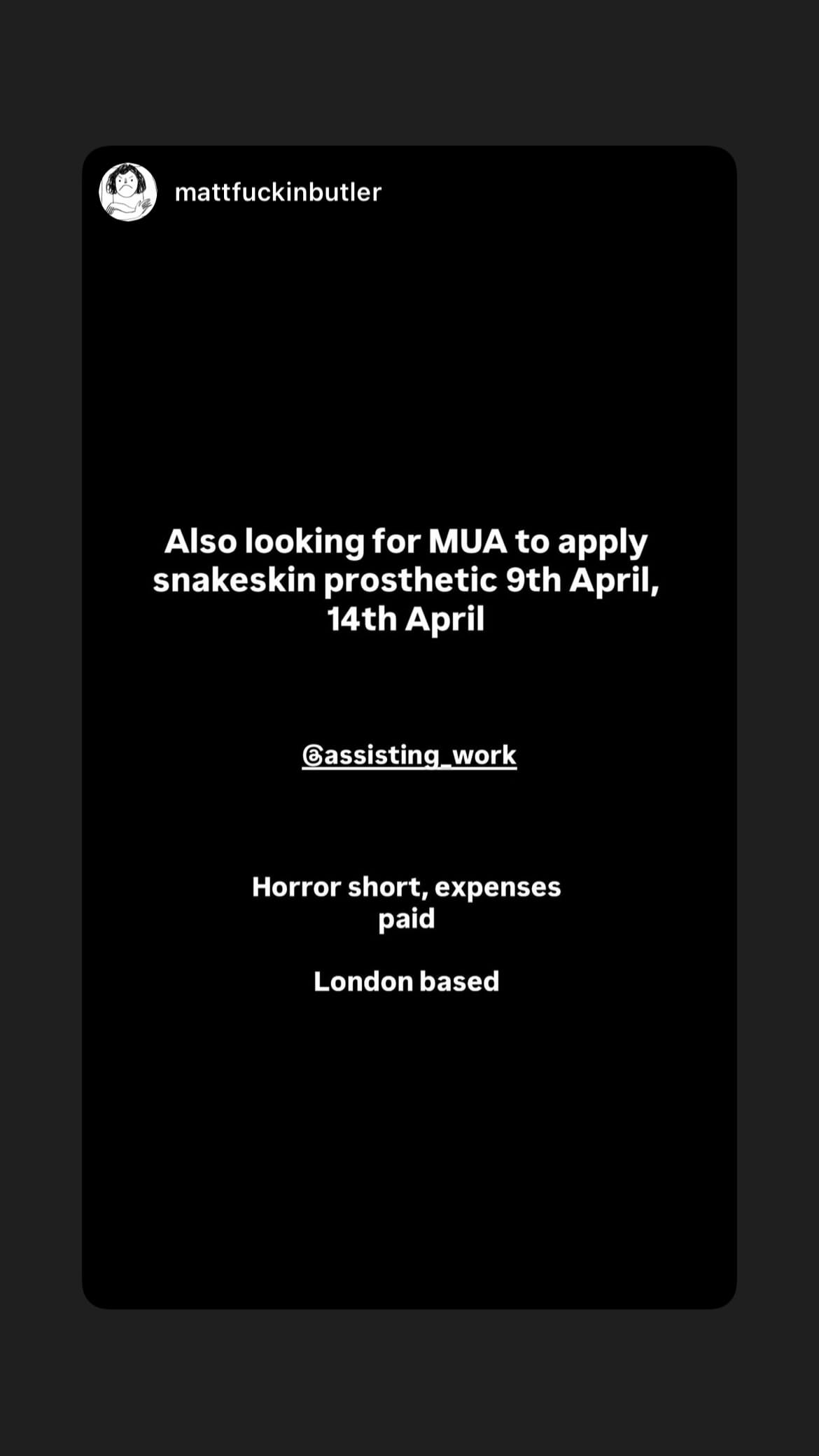
Task: Select the mattfuckinbutler username text
Action: coord(279,192)
